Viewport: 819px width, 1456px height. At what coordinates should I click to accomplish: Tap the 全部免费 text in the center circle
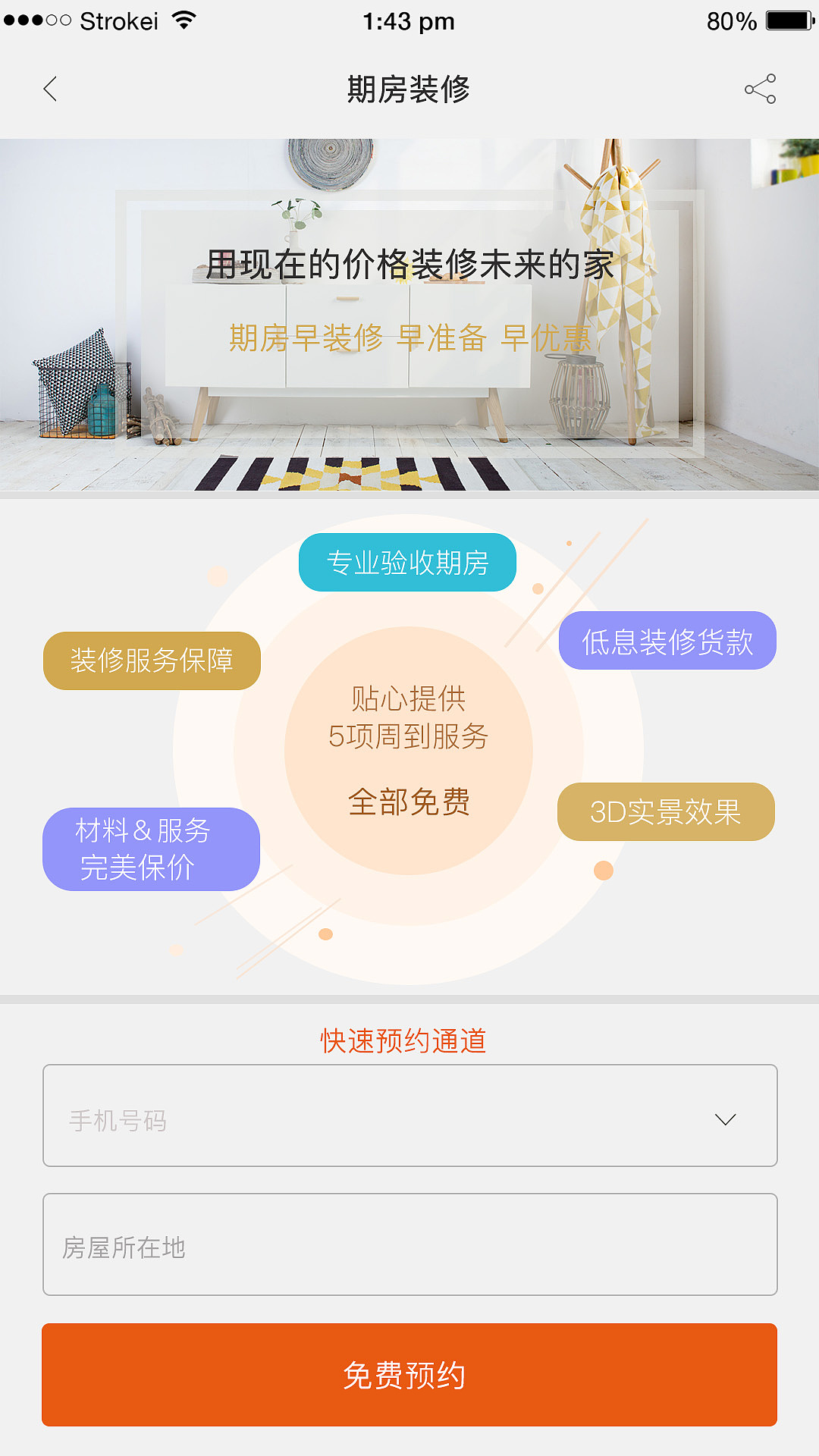pos(408,801)
